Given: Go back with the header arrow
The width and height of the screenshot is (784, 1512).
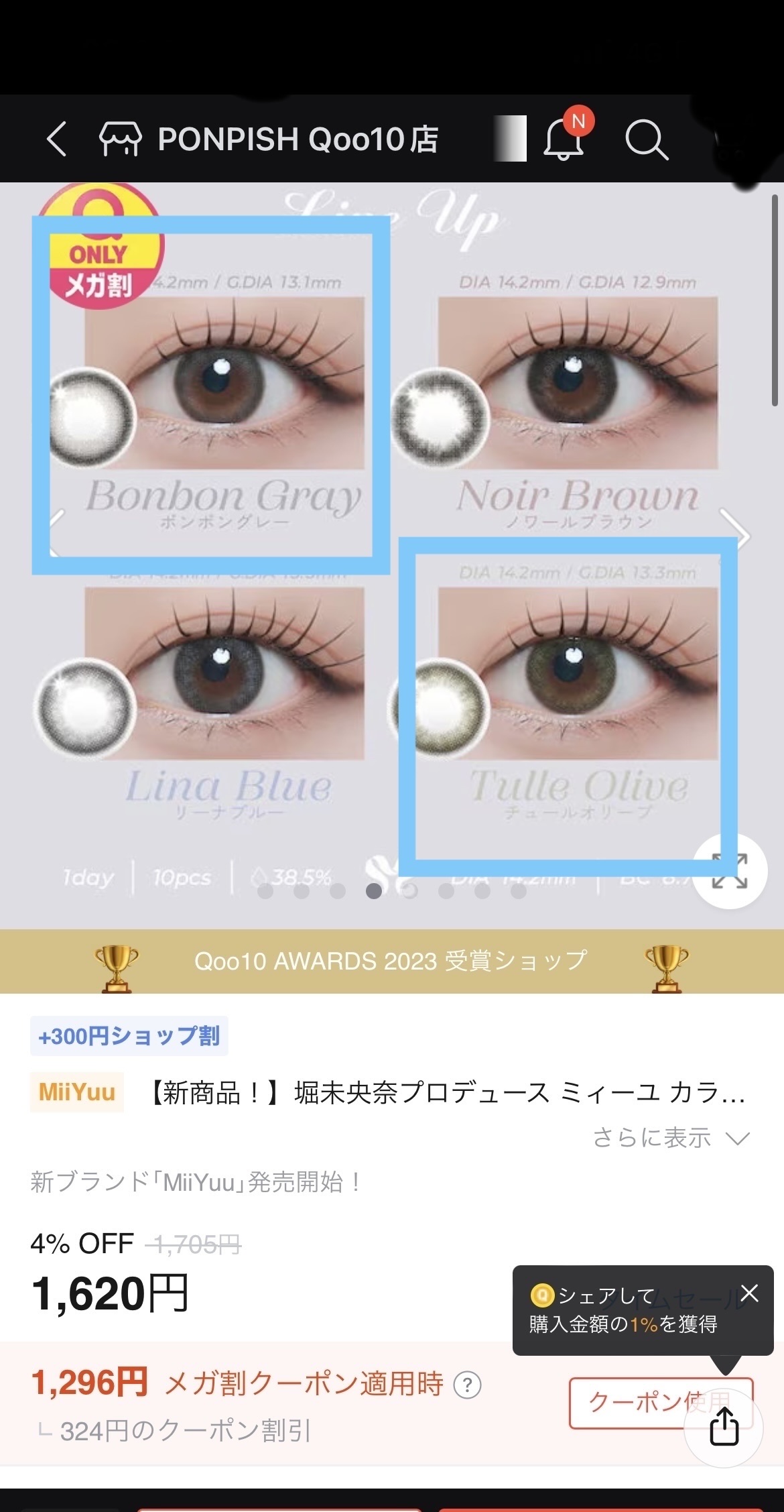Looking at the screenshot, I should 56,139.
